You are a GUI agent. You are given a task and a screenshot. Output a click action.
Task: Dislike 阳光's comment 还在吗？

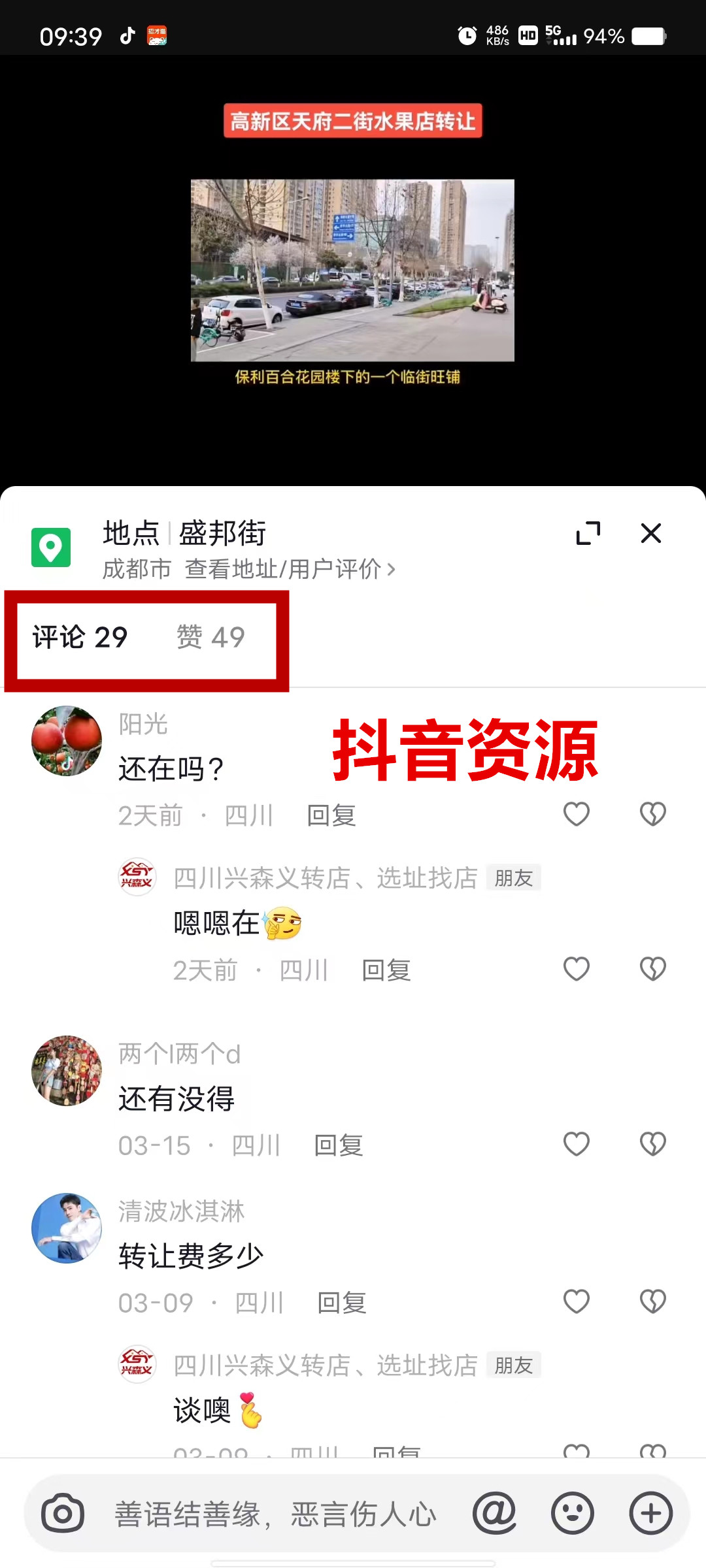[x=652, y=814]
